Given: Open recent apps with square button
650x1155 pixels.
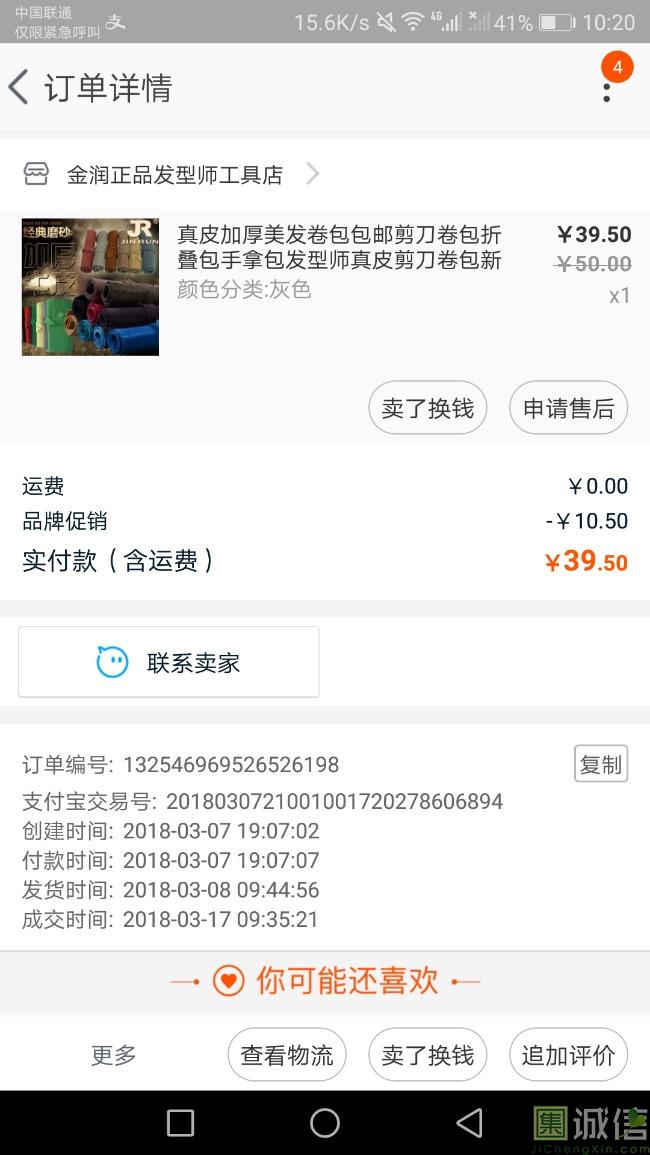Looking at the screenshot, I should coord(180,1123).
